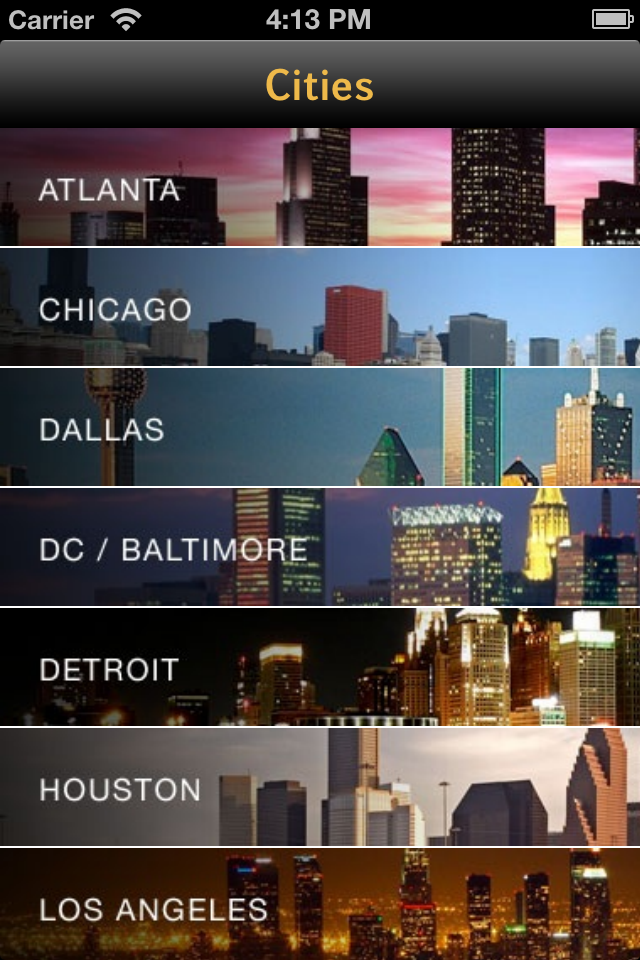Screen dimensions: 640x960
Task: Open the Los Angeles row
Action: tap(320, 905)
